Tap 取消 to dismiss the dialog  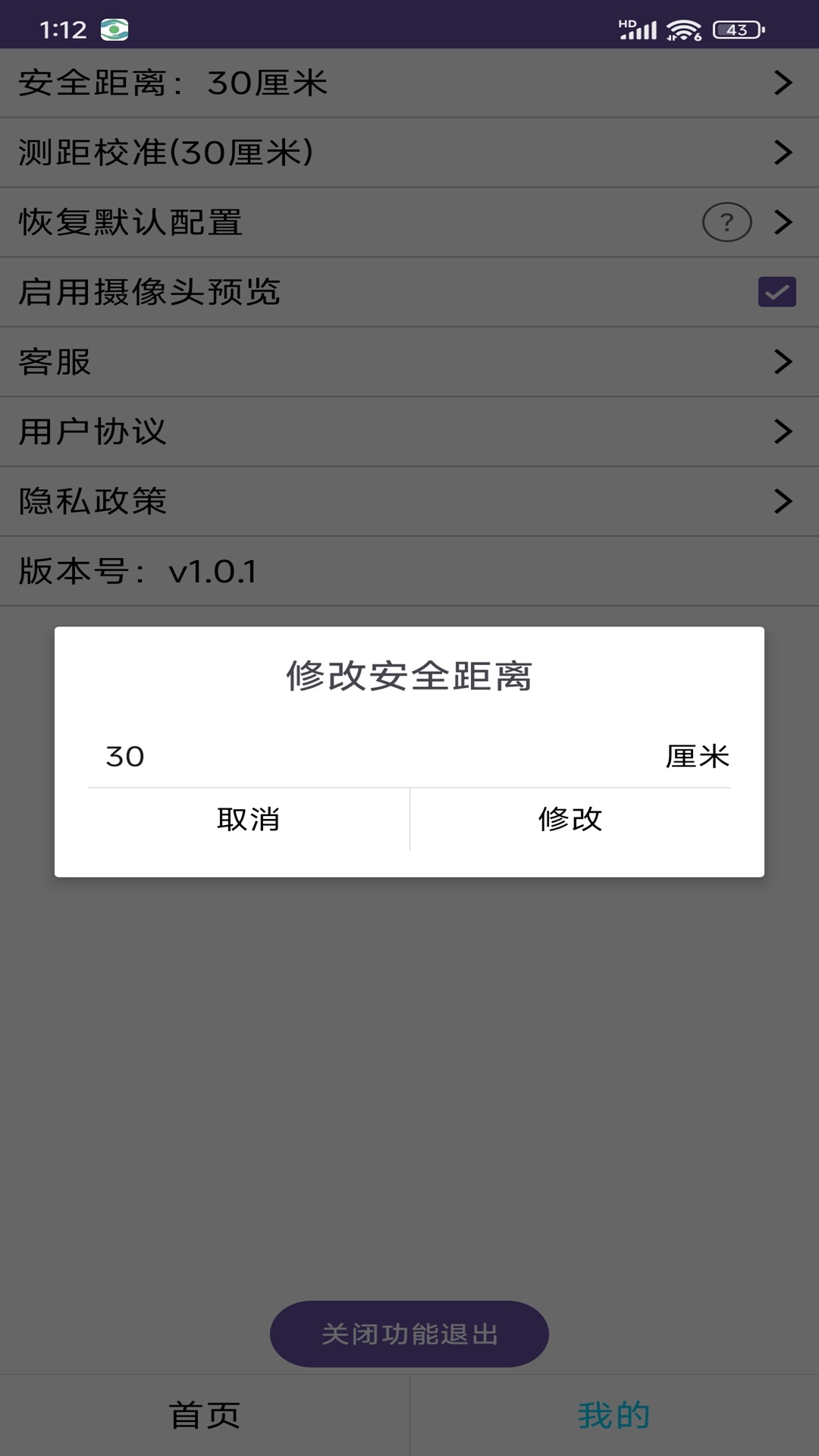pos(248,821)
